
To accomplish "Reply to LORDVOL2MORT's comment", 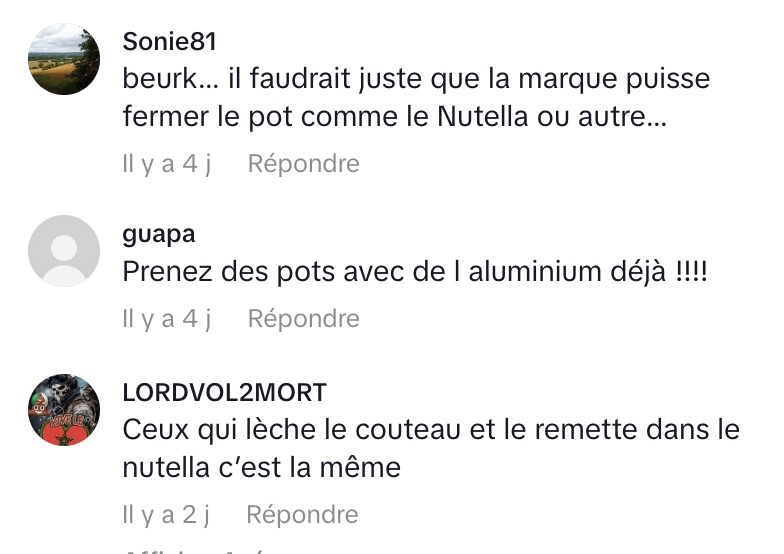I will [302, 514].
